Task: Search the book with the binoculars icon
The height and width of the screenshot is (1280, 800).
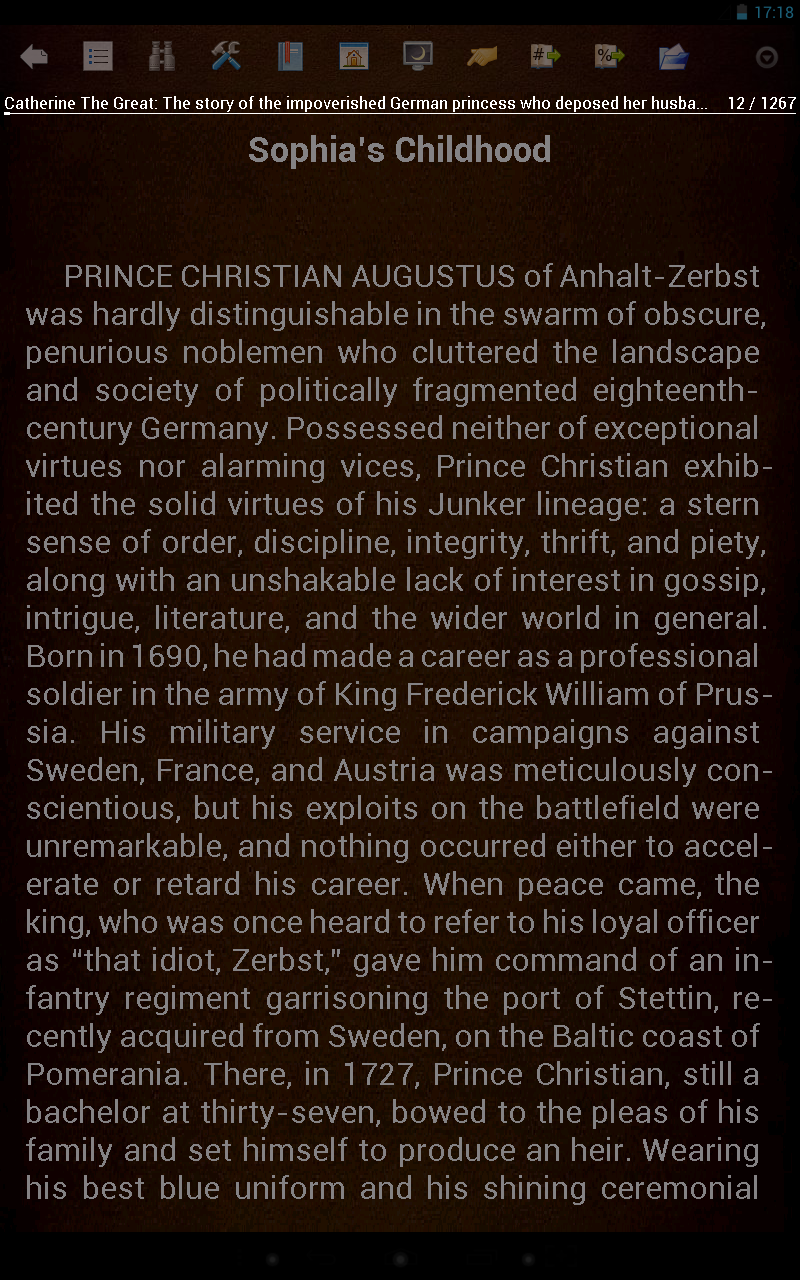Action: [162, 57]
